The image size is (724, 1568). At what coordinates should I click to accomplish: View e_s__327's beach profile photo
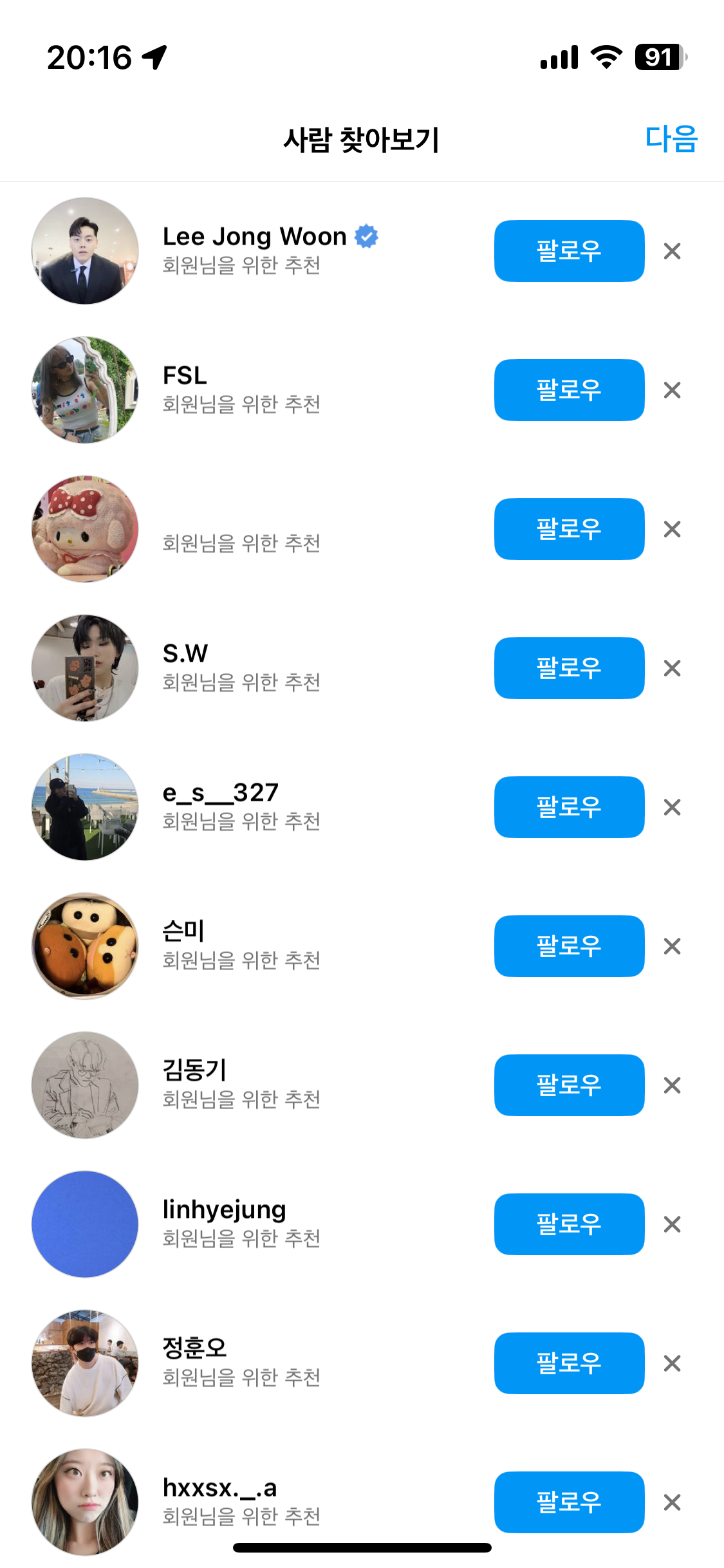(x=84, y=807)
